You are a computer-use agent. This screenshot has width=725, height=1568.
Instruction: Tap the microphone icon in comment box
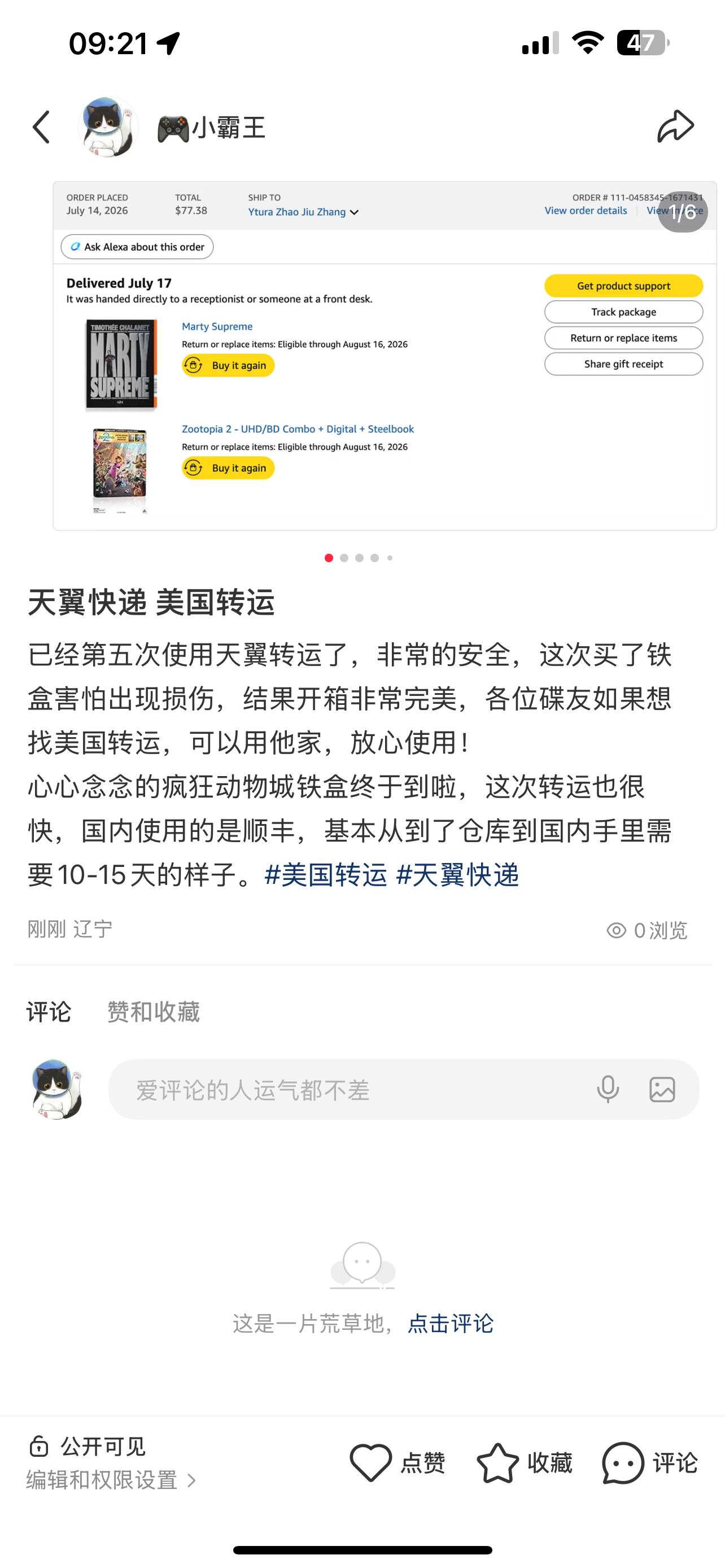(x=608, y=1089)
